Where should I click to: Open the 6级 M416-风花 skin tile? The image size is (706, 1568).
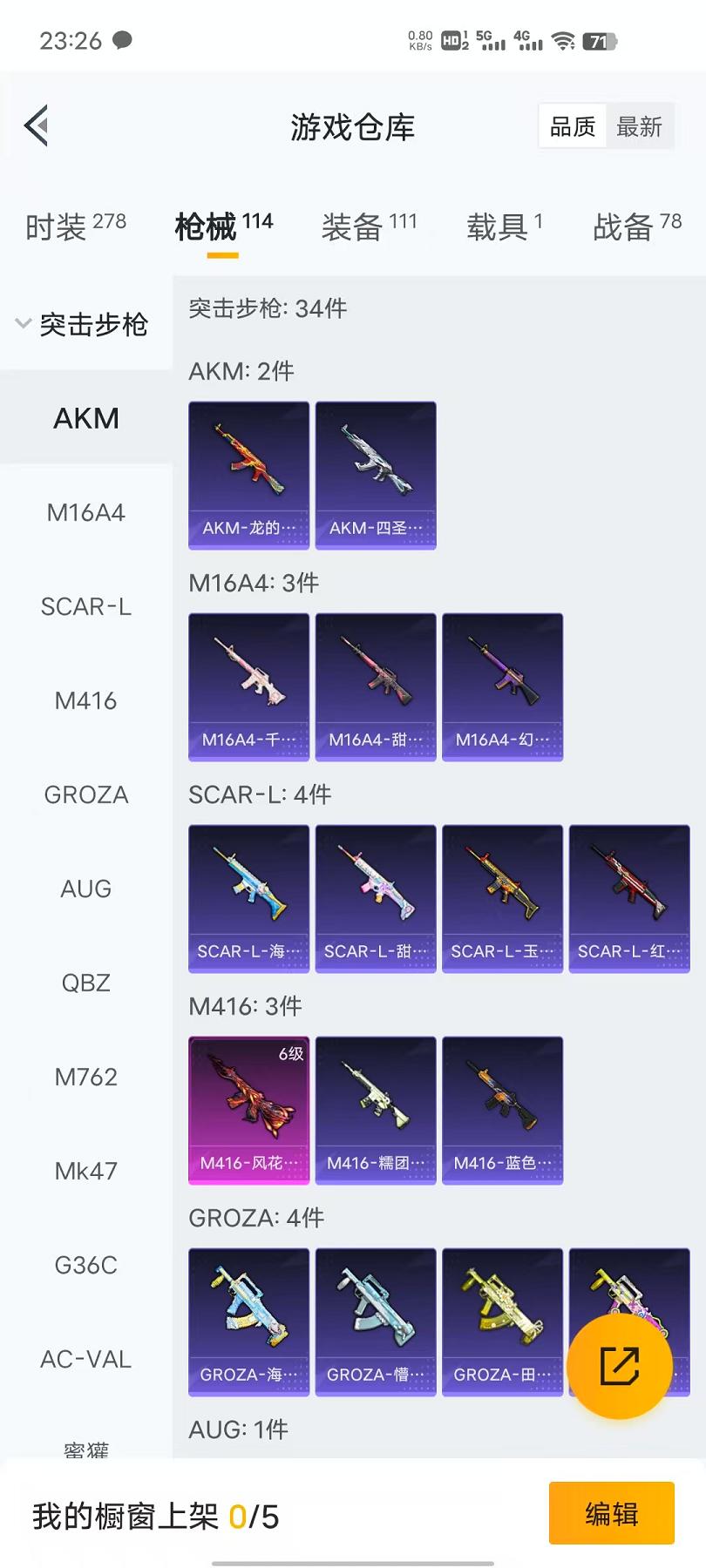(x=249, y=1111)
